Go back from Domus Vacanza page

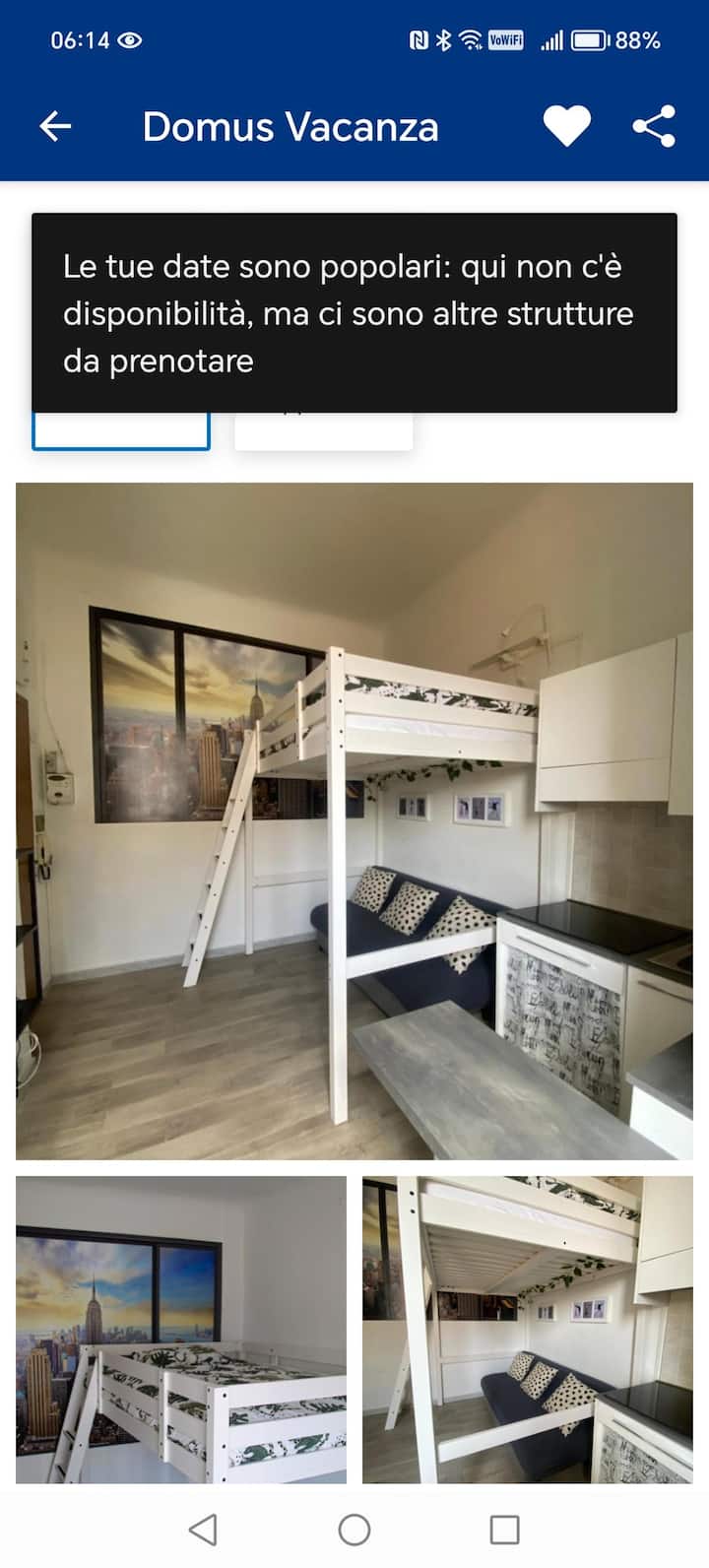[55, 126]
